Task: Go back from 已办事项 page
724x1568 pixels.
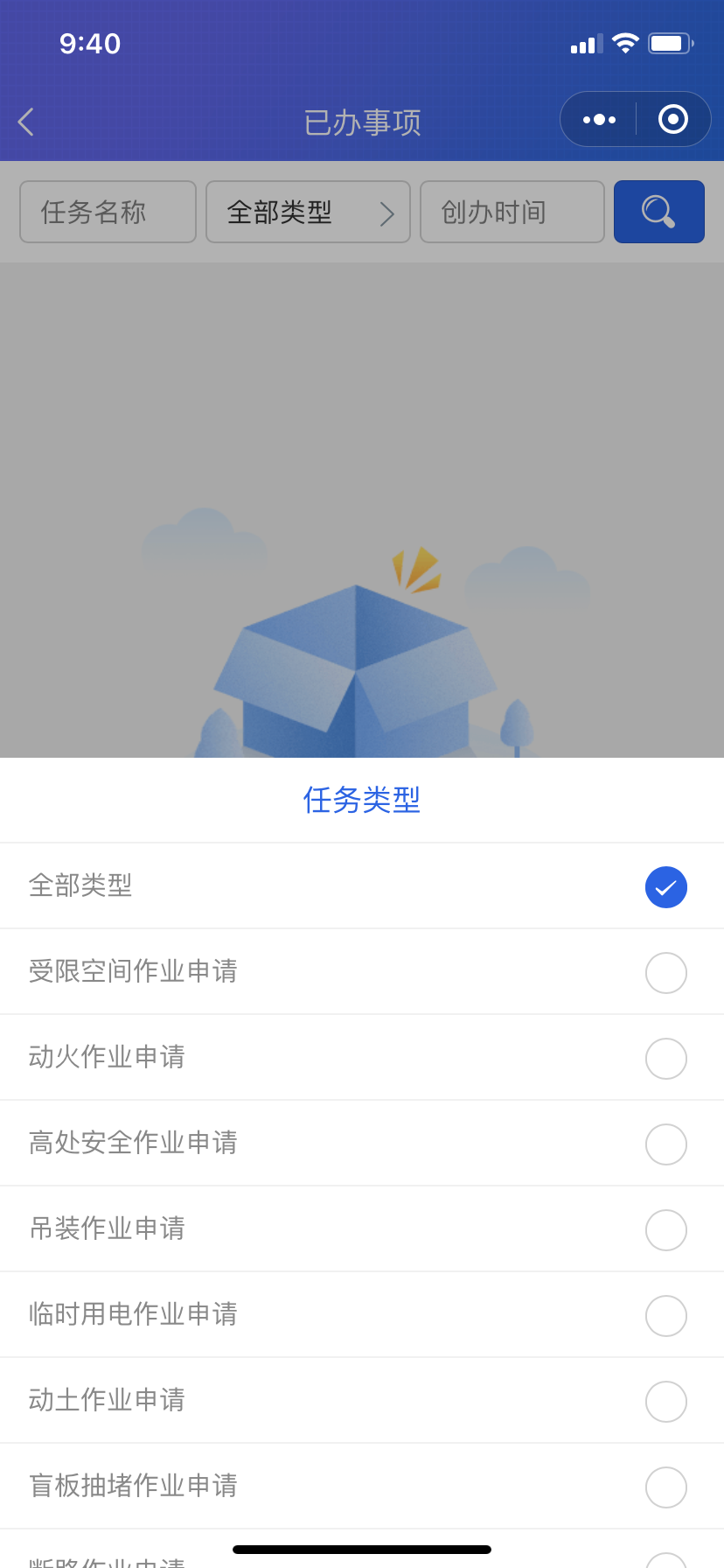Action: 26,122
